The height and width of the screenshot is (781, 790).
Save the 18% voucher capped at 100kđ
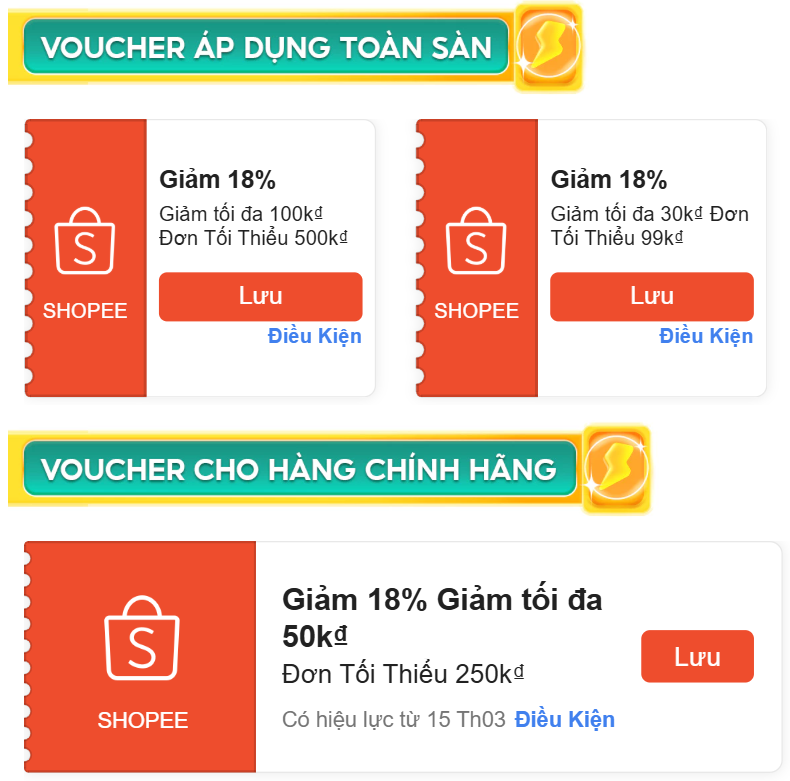(260, 297)
